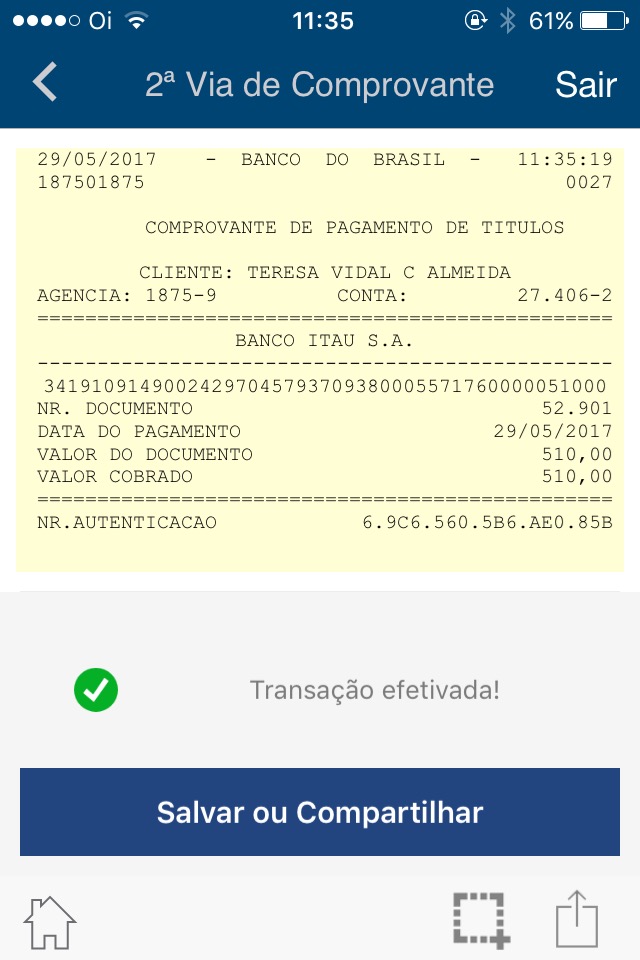Open the home icon in the bottom bar
Viewport: 640px width, 960px height.
50,922
